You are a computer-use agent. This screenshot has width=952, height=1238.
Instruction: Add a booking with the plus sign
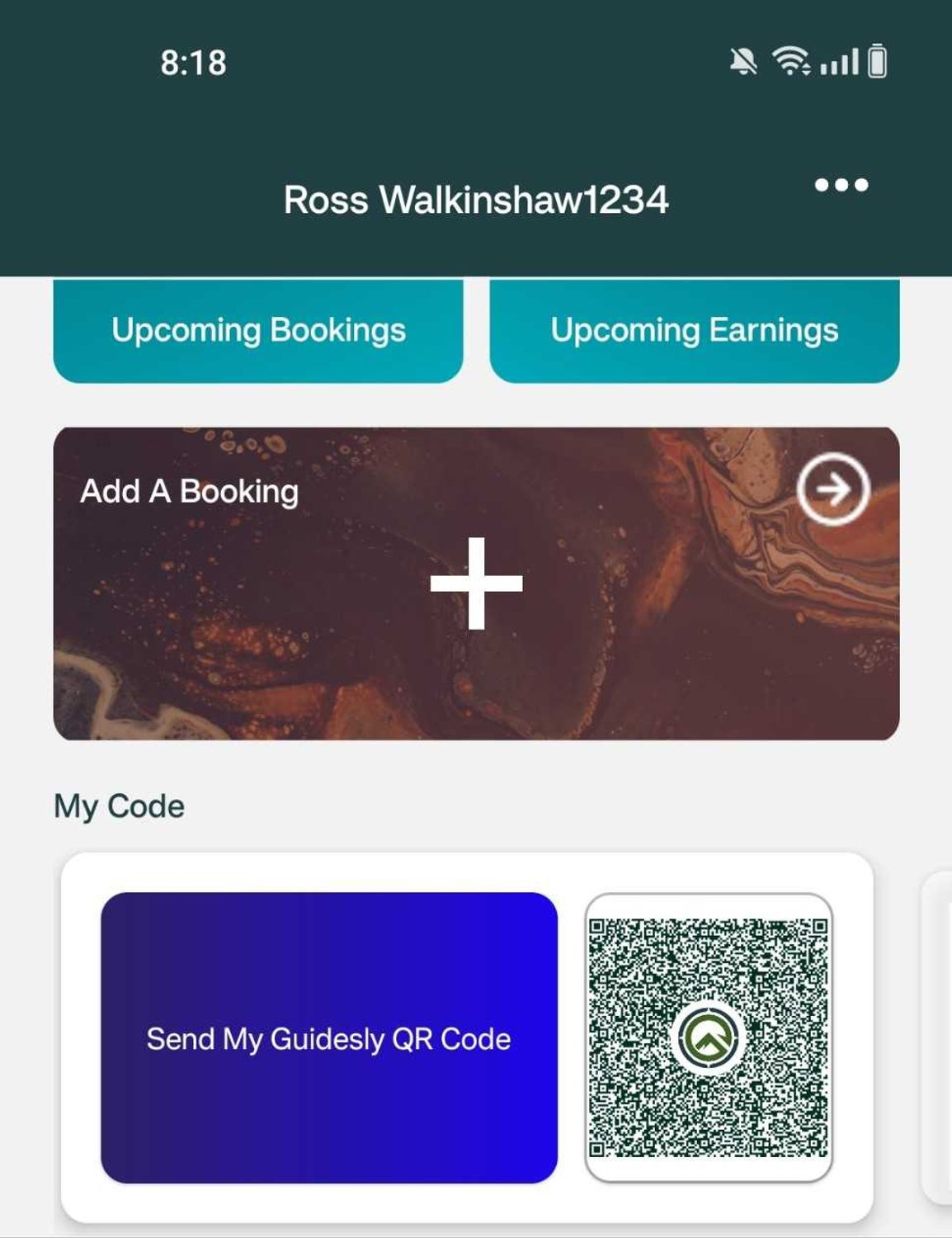pyautogui.click(x=476, y=583)
